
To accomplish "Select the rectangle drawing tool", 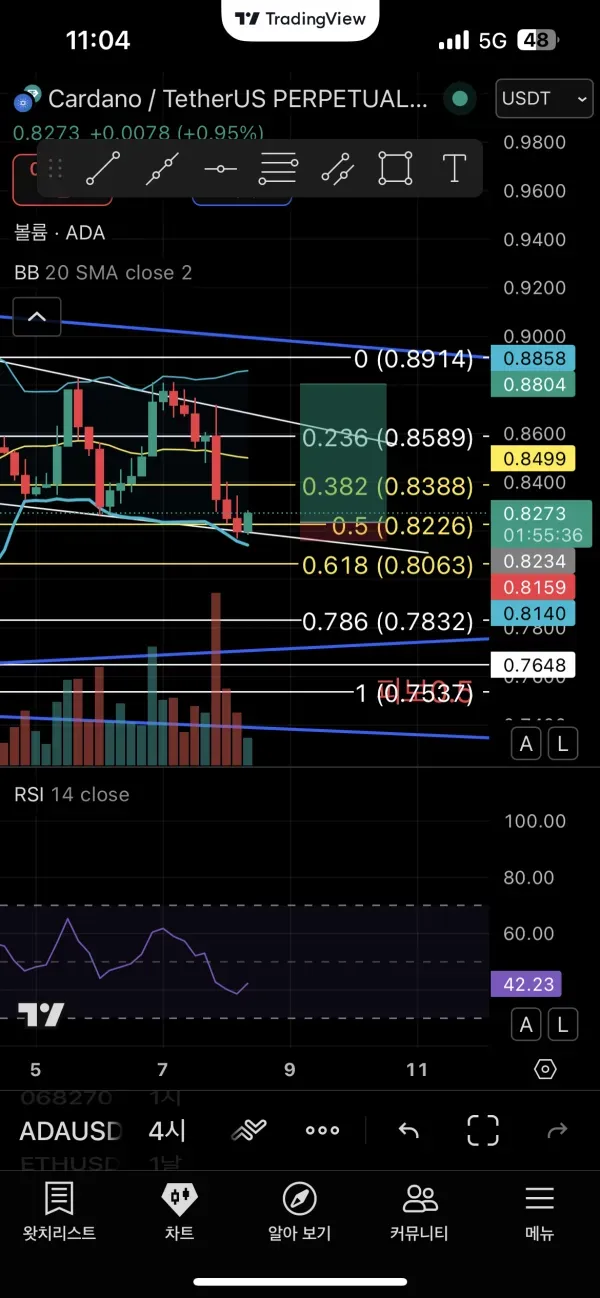I will click(396, 168).
